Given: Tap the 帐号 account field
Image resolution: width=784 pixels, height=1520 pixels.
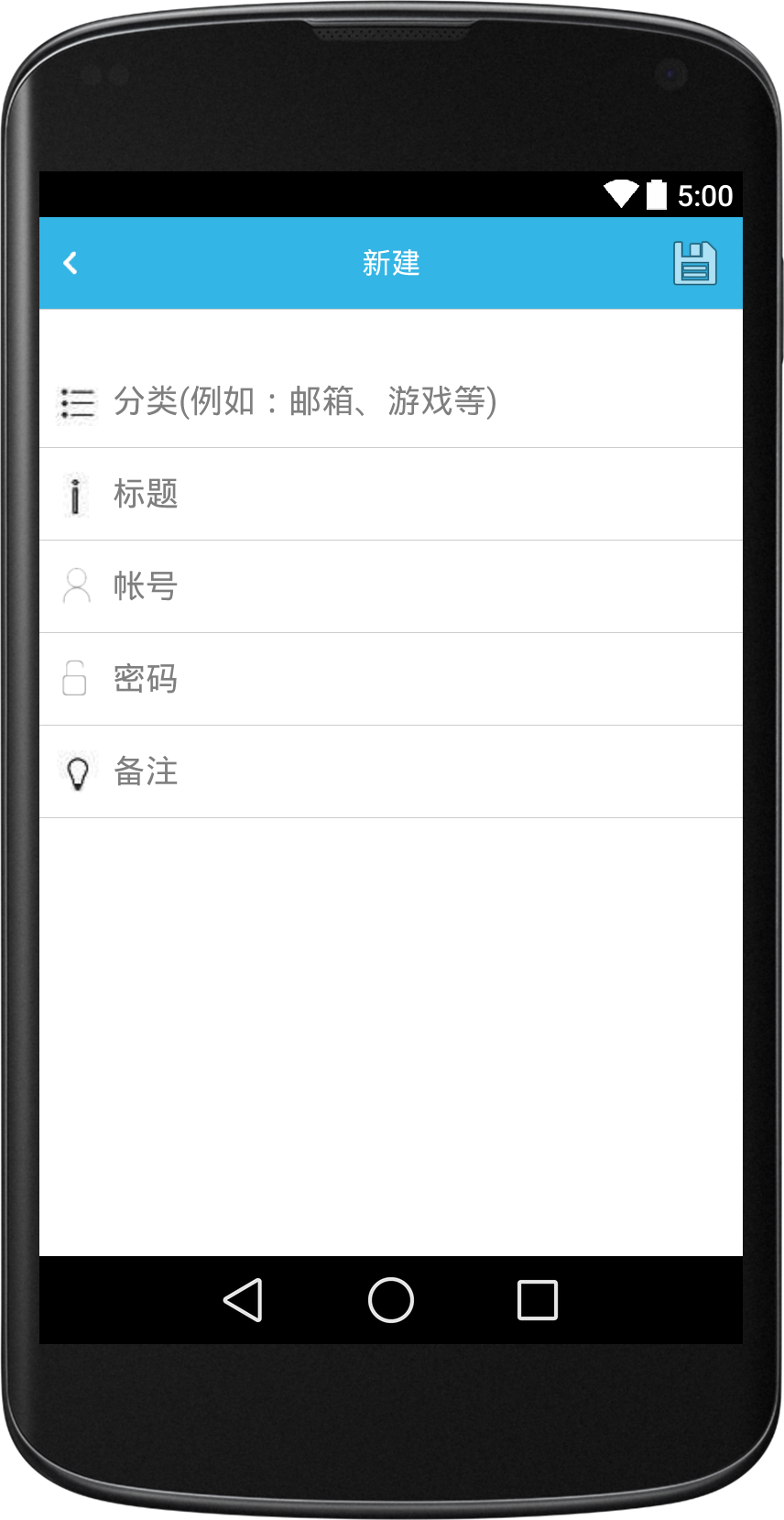Looking at the screenshot, I should click(391, 587).
